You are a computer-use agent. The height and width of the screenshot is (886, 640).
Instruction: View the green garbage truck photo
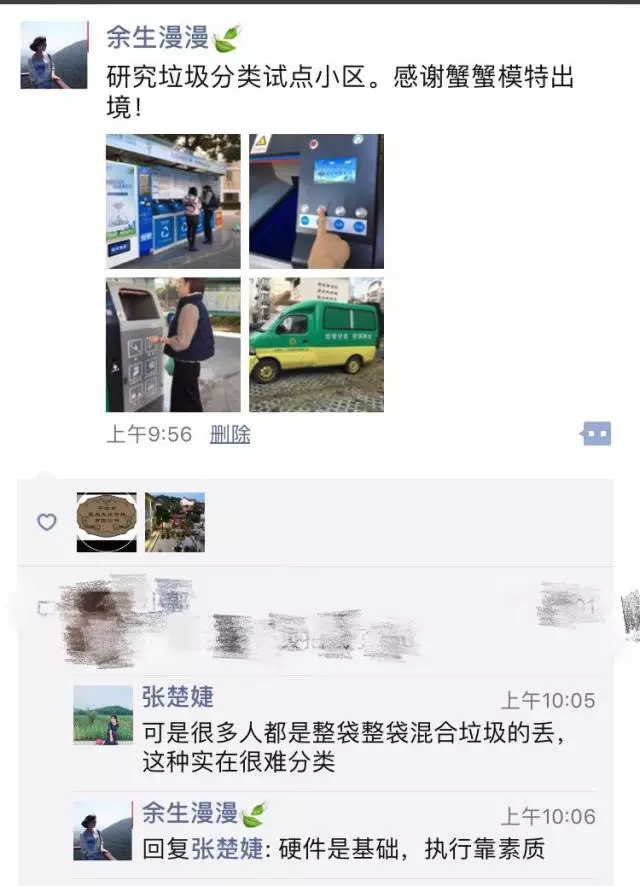click(316, 345)
